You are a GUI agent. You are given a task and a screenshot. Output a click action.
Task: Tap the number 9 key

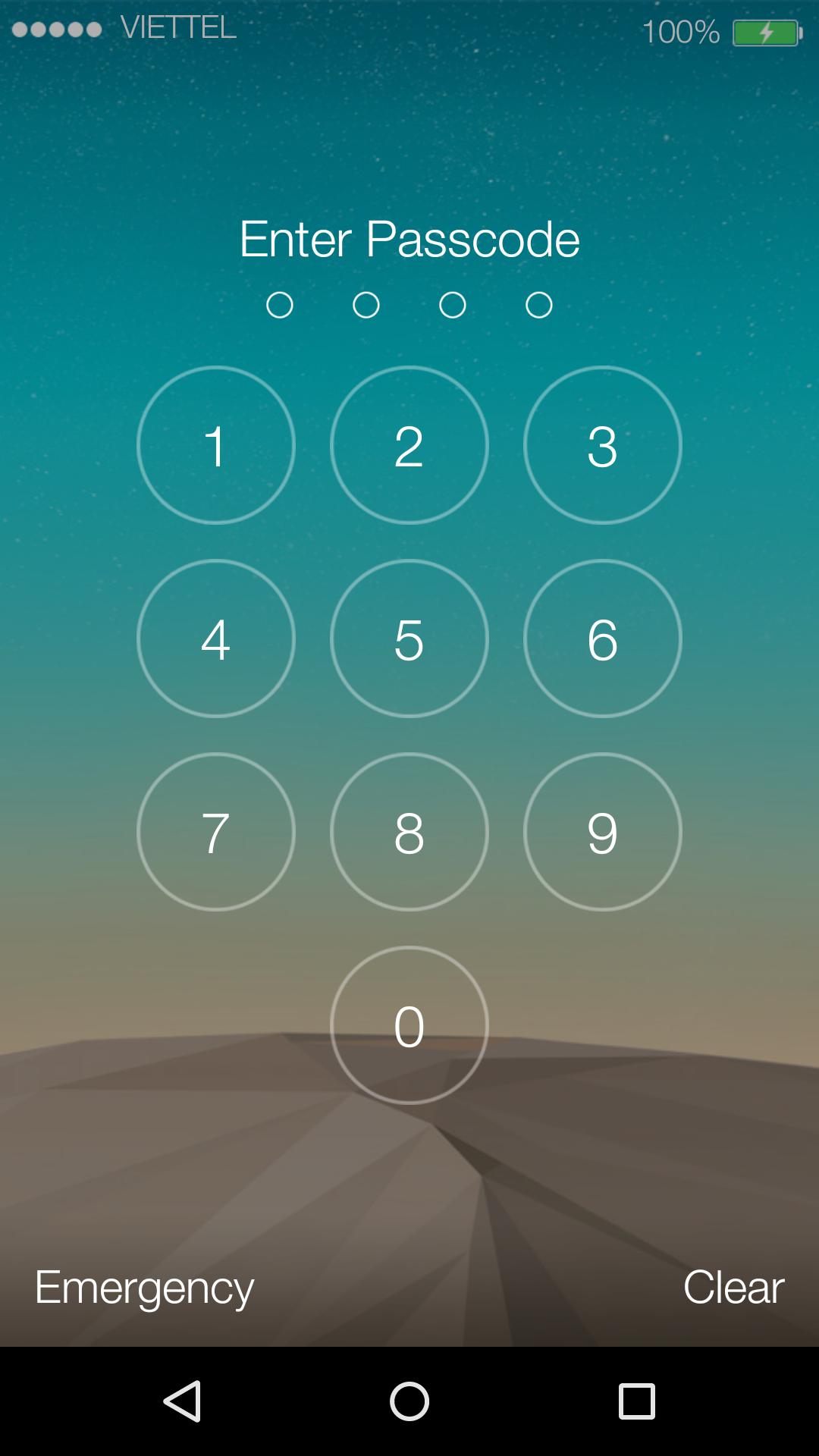pyautogui.click(x=603, y=832)
